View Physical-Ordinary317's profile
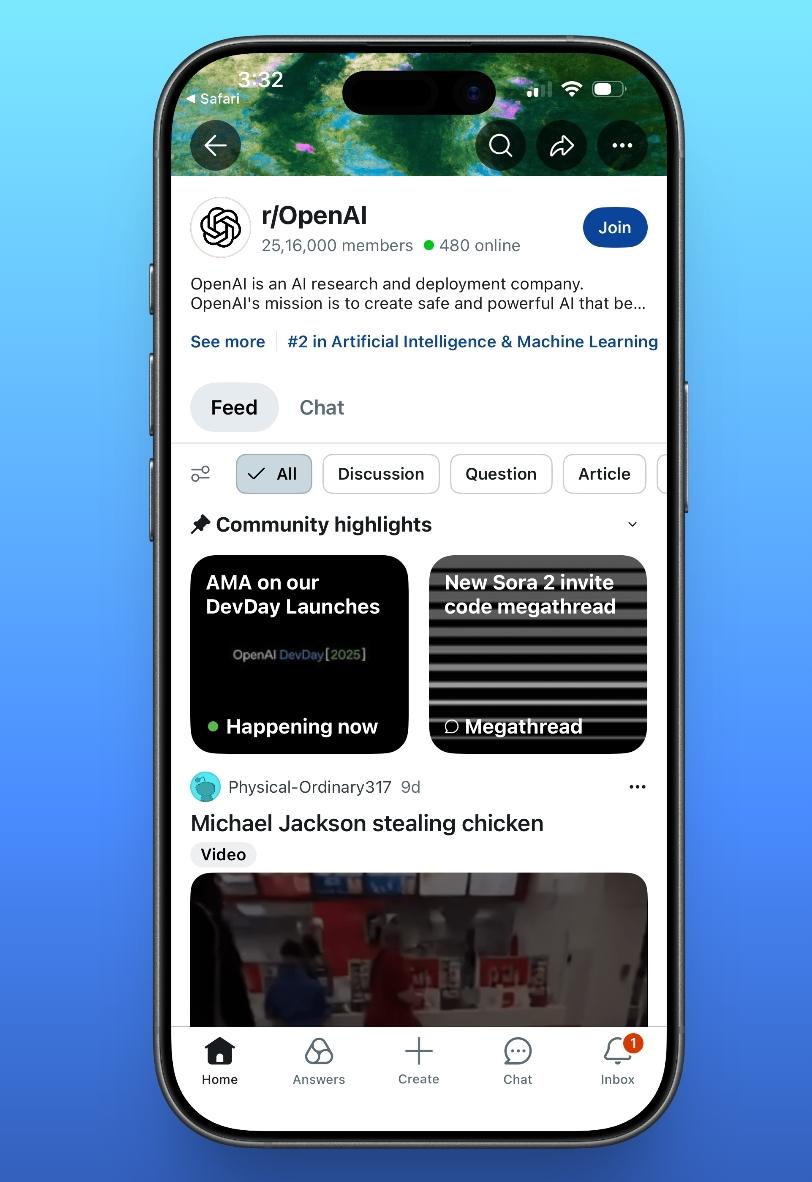812x1182 pixels. pos(309,787)
